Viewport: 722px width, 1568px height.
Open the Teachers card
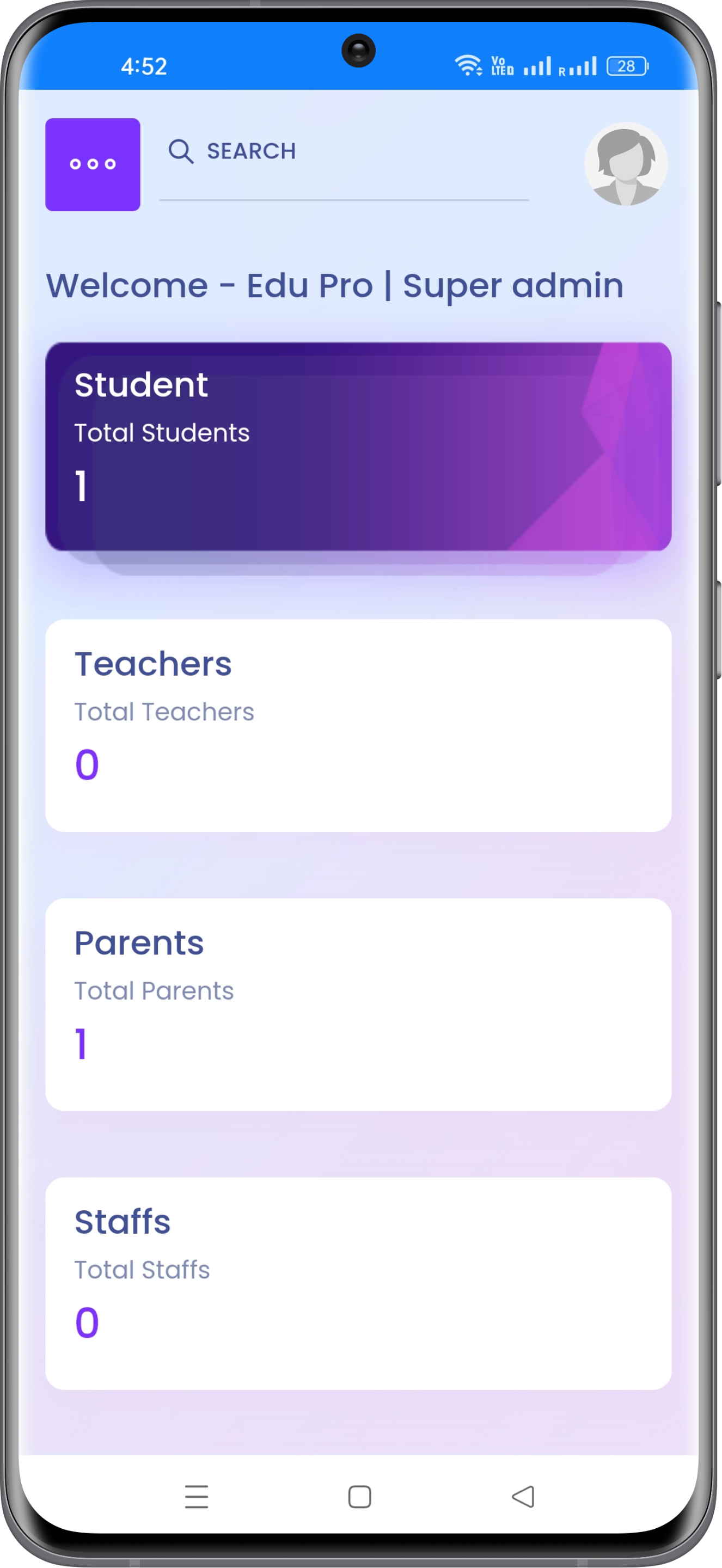click(x=358, y=725)
